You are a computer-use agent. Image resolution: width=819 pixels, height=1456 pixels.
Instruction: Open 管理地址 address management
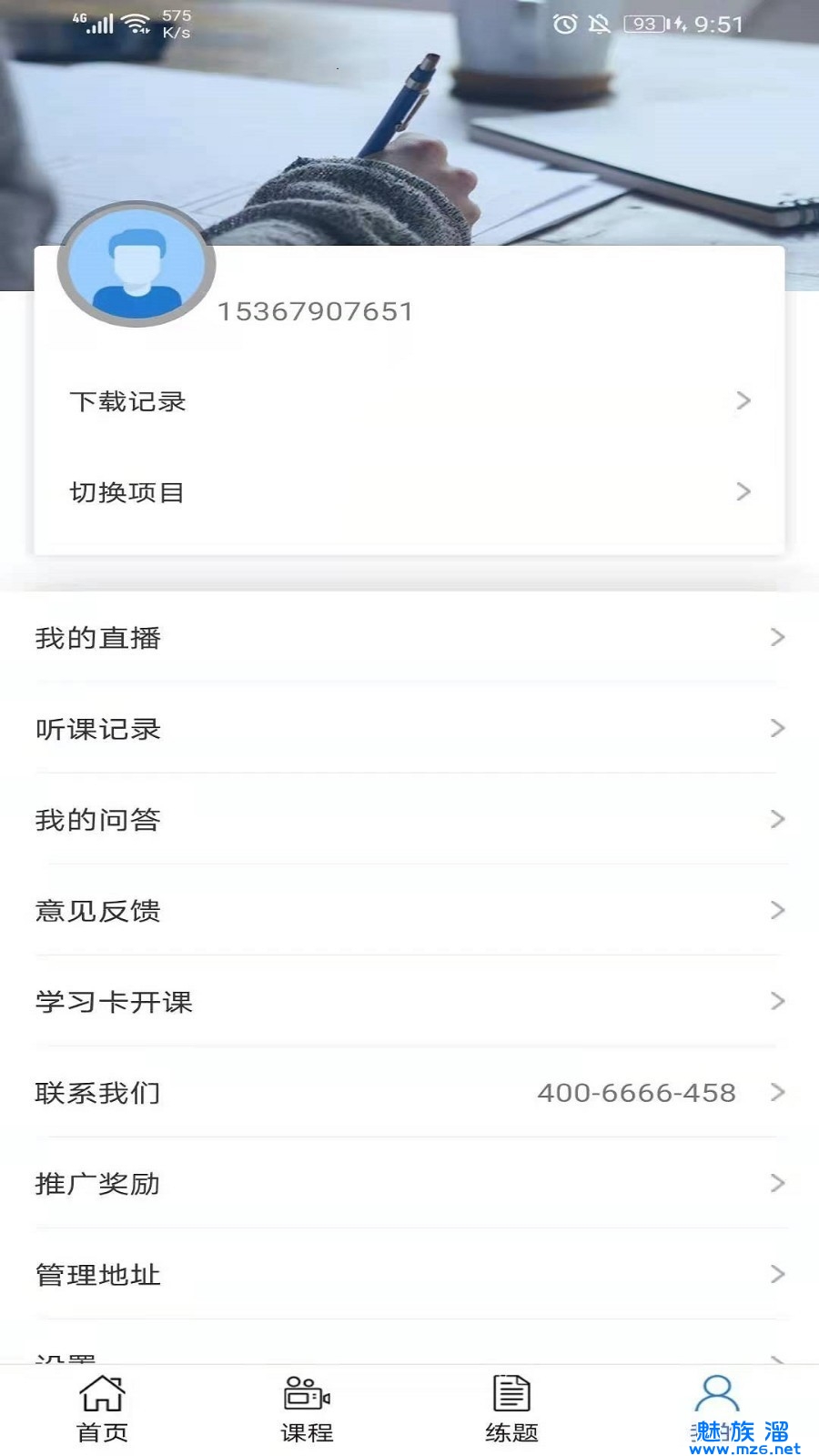(x=409, y=1275)
